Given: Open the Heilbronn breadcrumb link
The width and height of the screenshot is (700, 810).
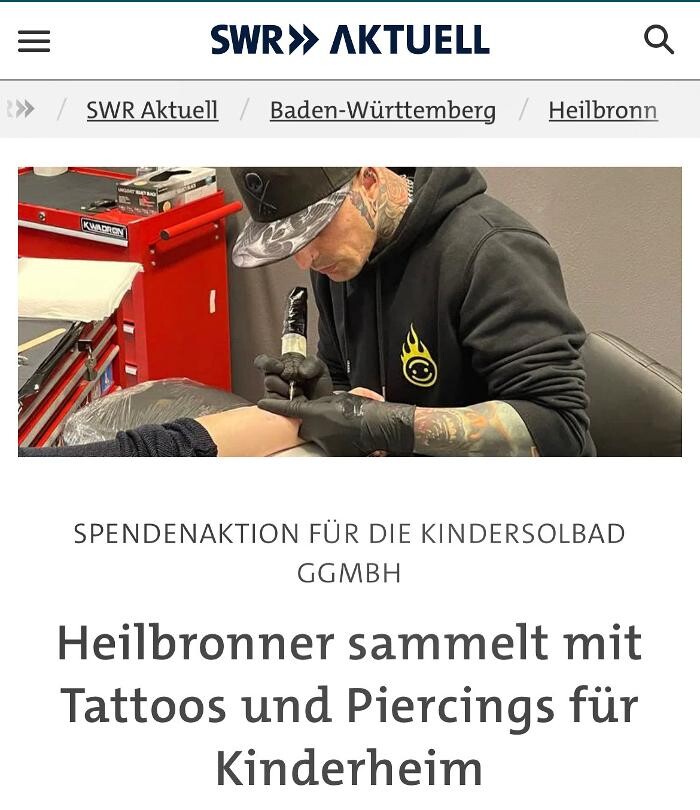Looking at the screenshot, I should [x=602, y=110].
